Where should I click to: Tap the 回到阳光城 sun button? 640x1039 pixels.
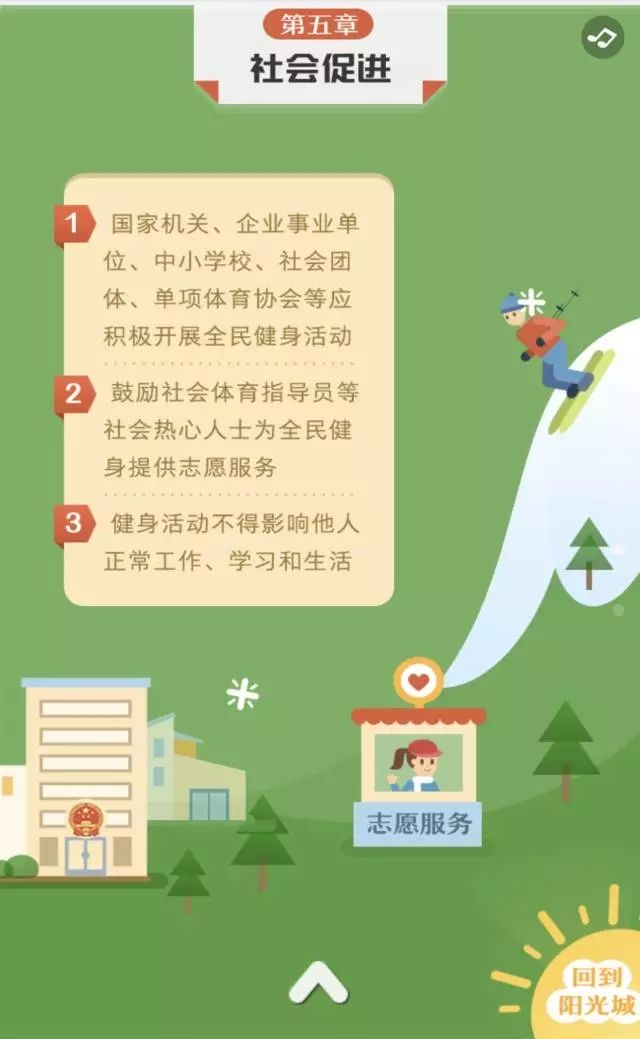[x=596, y=990]
